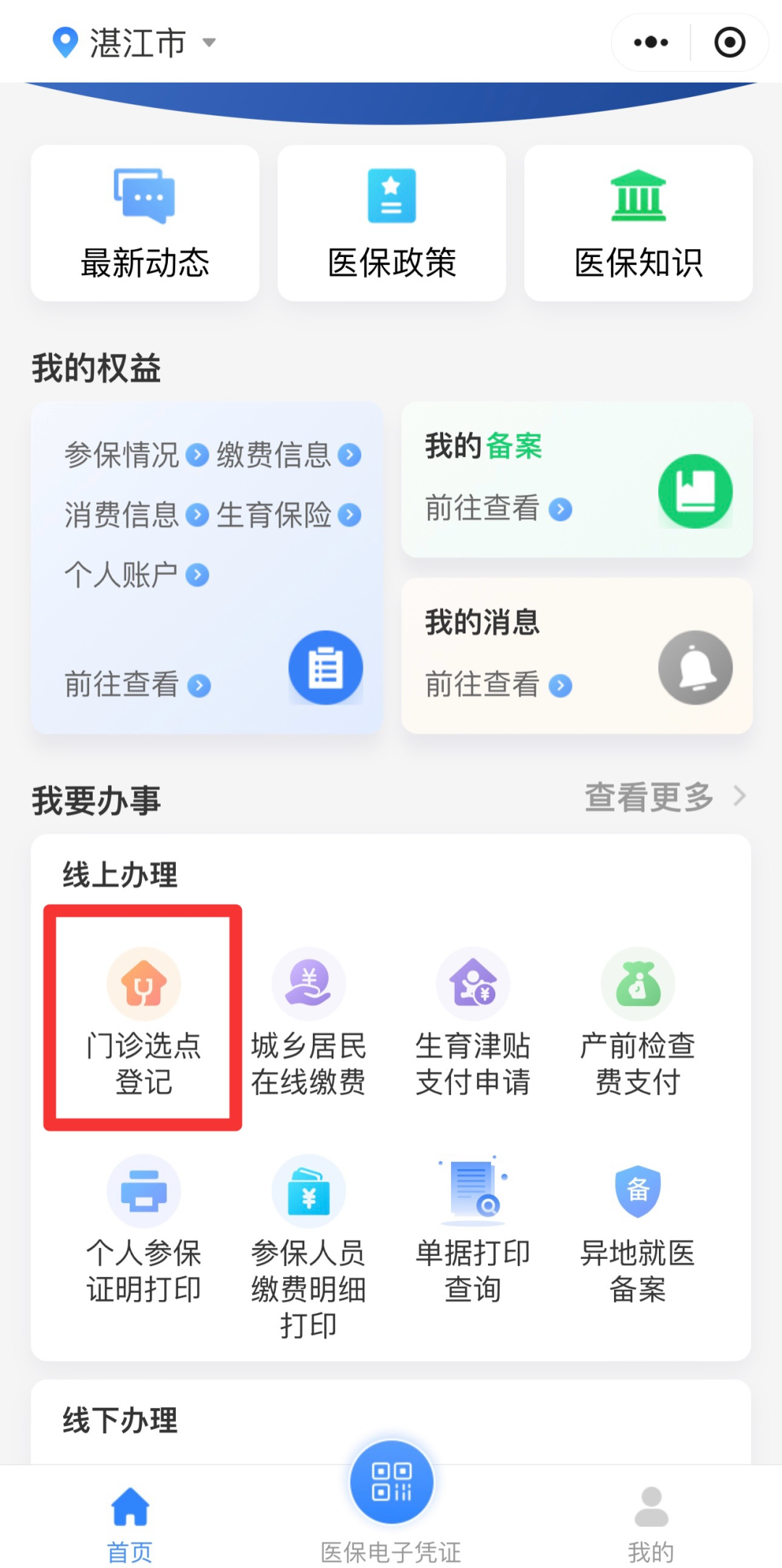The width and height of the screenshot is (782, 1568).
Task: Open the mini program more options menu
Action: coord(650,43)
